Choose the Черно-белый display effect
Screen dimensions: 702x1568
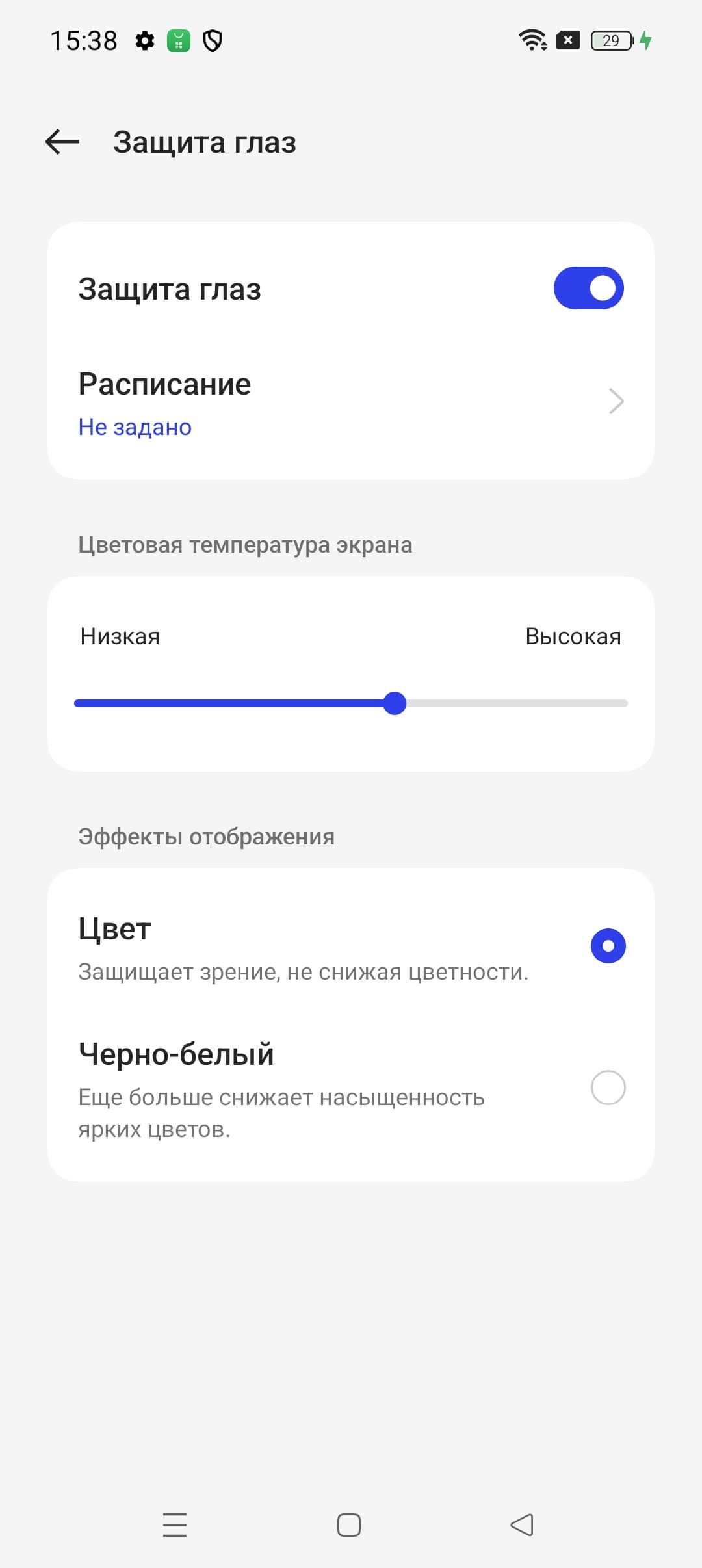608,1087
